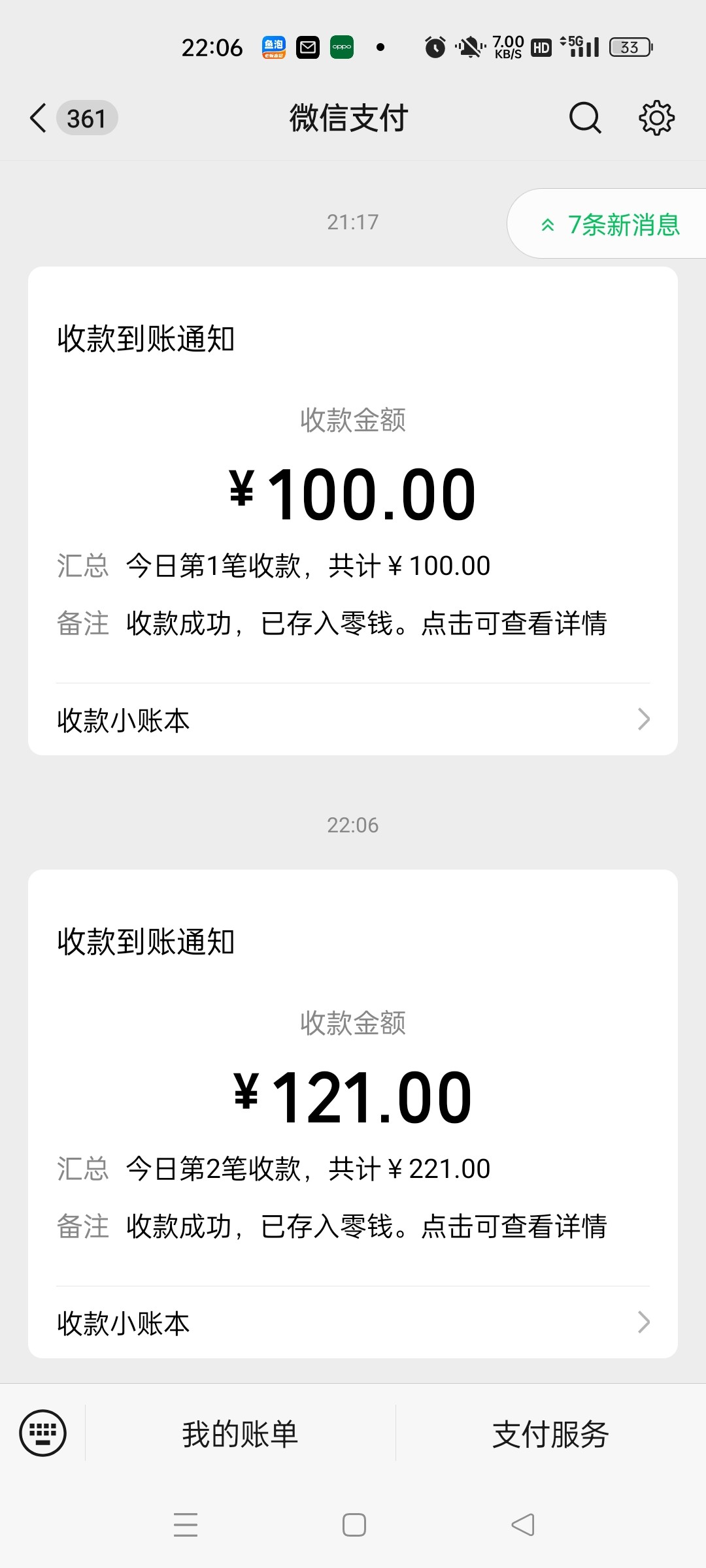Switch to keyboard input with the keyboard icon
Screen dimensions: 706x1568
pos(43,1433)
